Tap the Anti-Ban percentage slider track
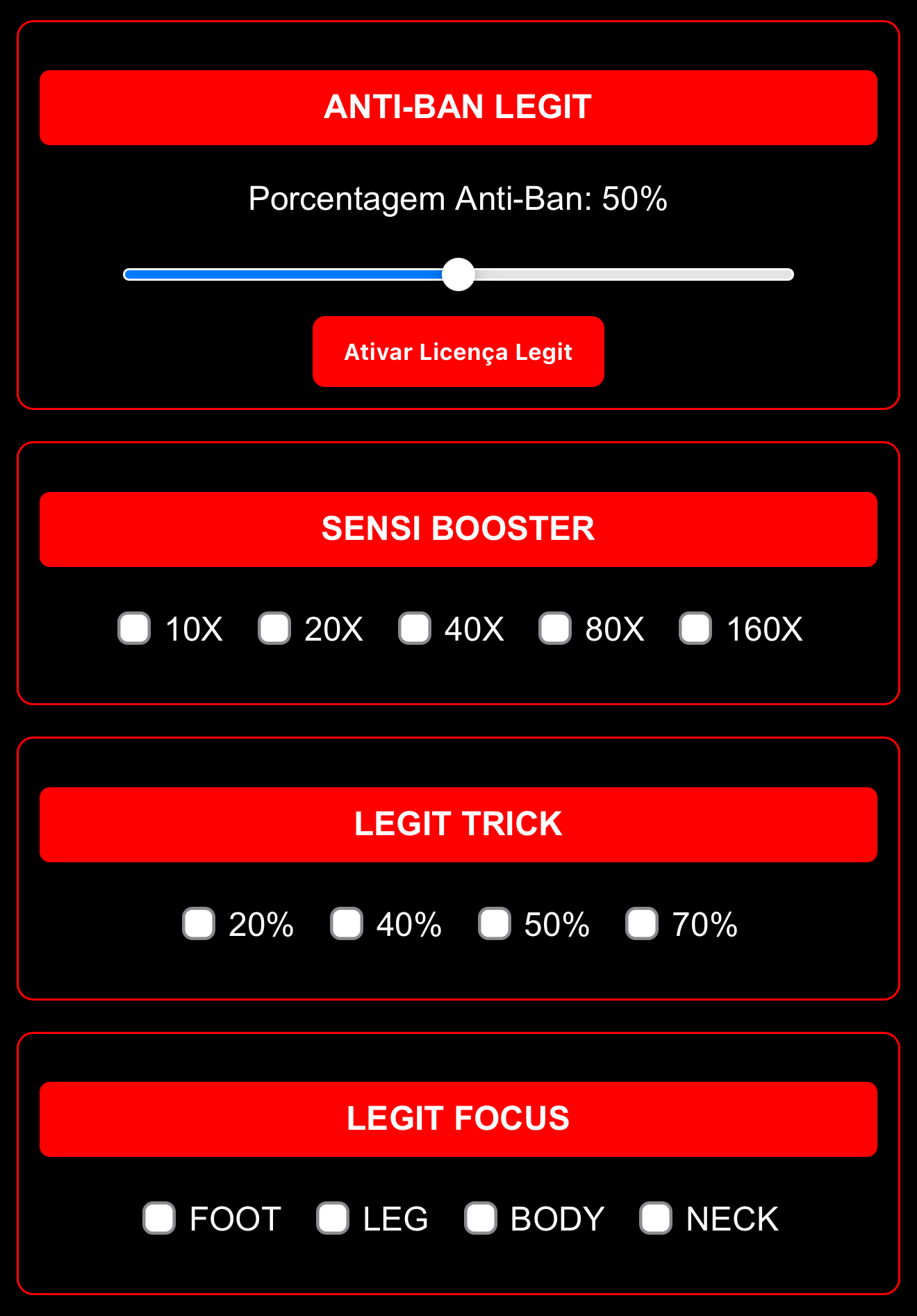917x1316 pixels. 625,274
